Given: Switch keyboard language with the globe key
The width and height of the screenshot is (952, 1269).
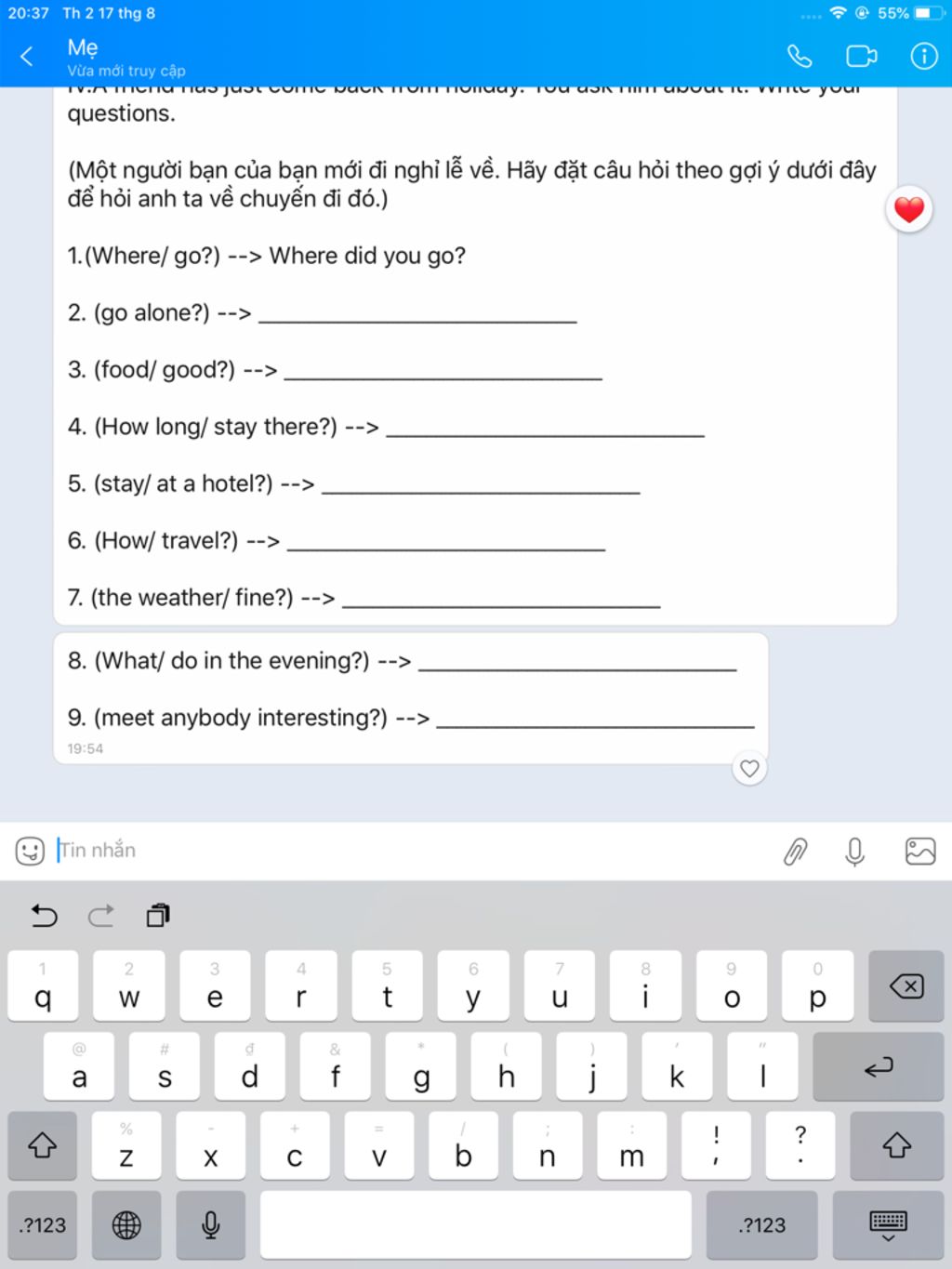Looking at the screenshot, I should (126, 1225).
